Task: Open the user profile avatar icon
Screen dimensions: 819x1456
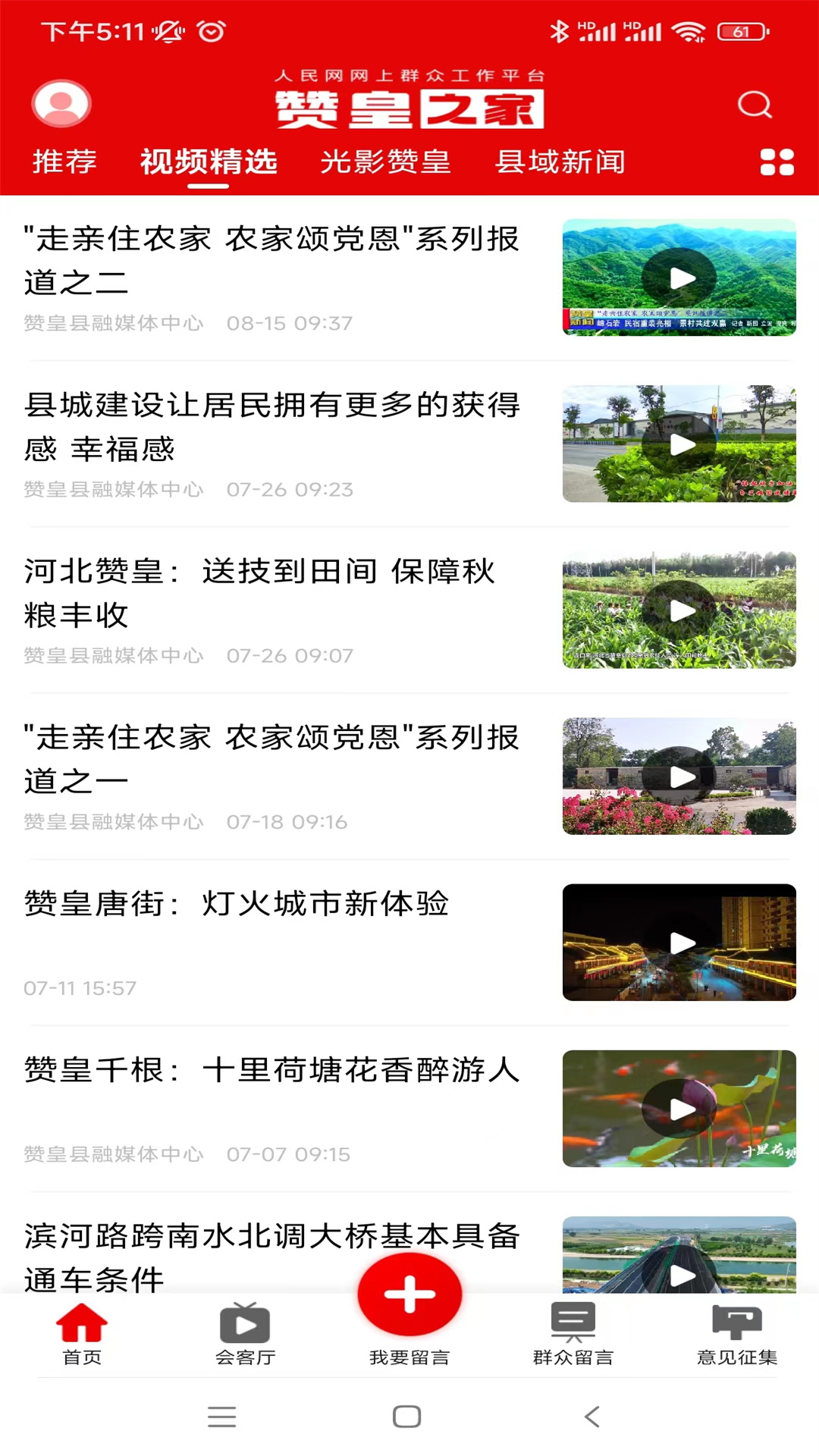Action: pyautogui.click(x=61, y=104)
